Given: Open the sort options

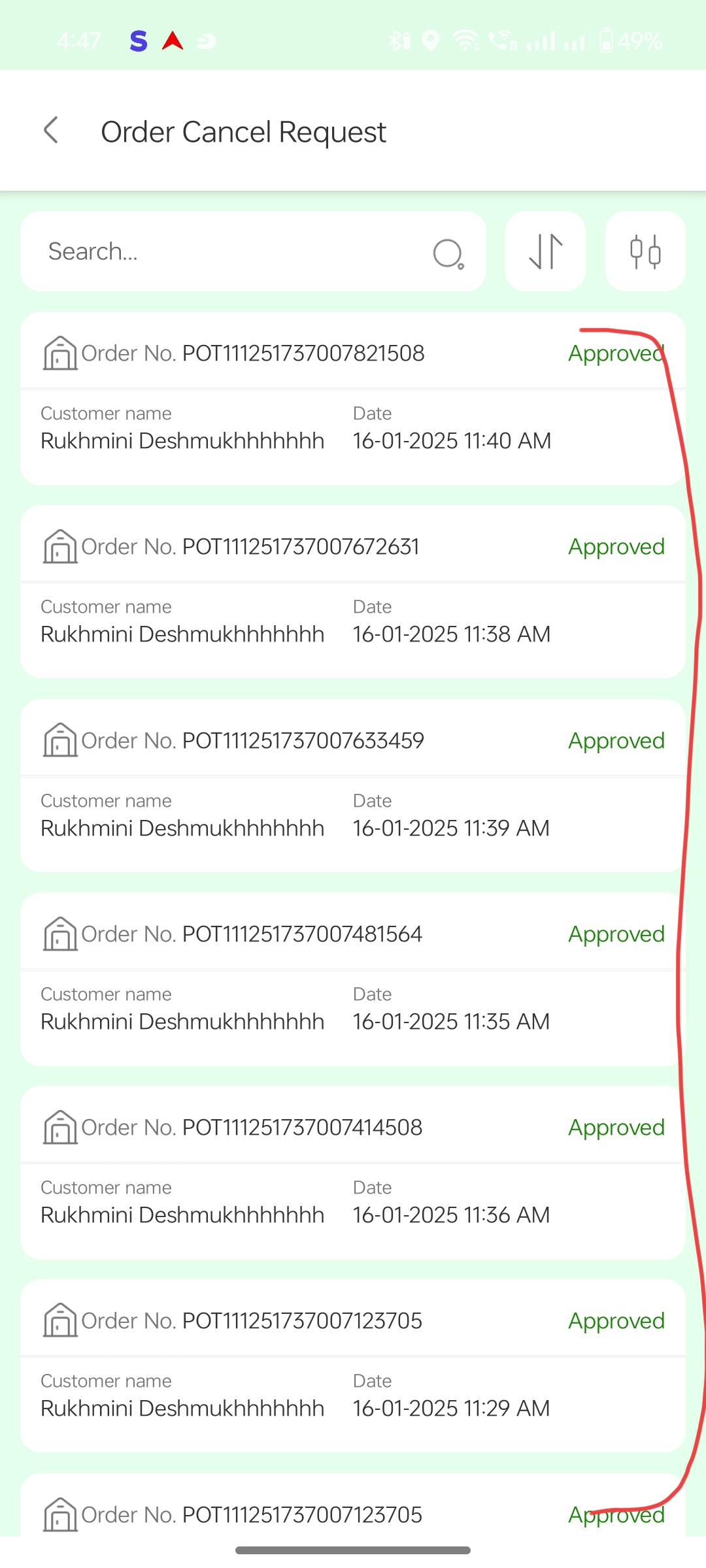Looking at the screenshot, I should [545, 252].
